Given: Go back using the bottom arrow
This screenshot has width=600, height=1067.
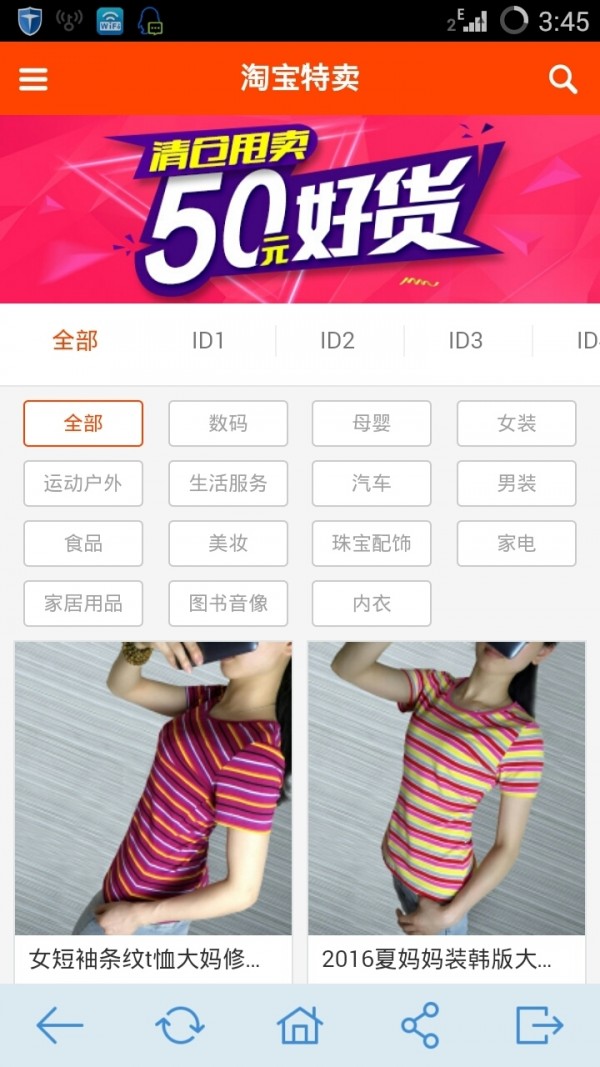Looking at the screenshot, I should (x=60, y=1025).
